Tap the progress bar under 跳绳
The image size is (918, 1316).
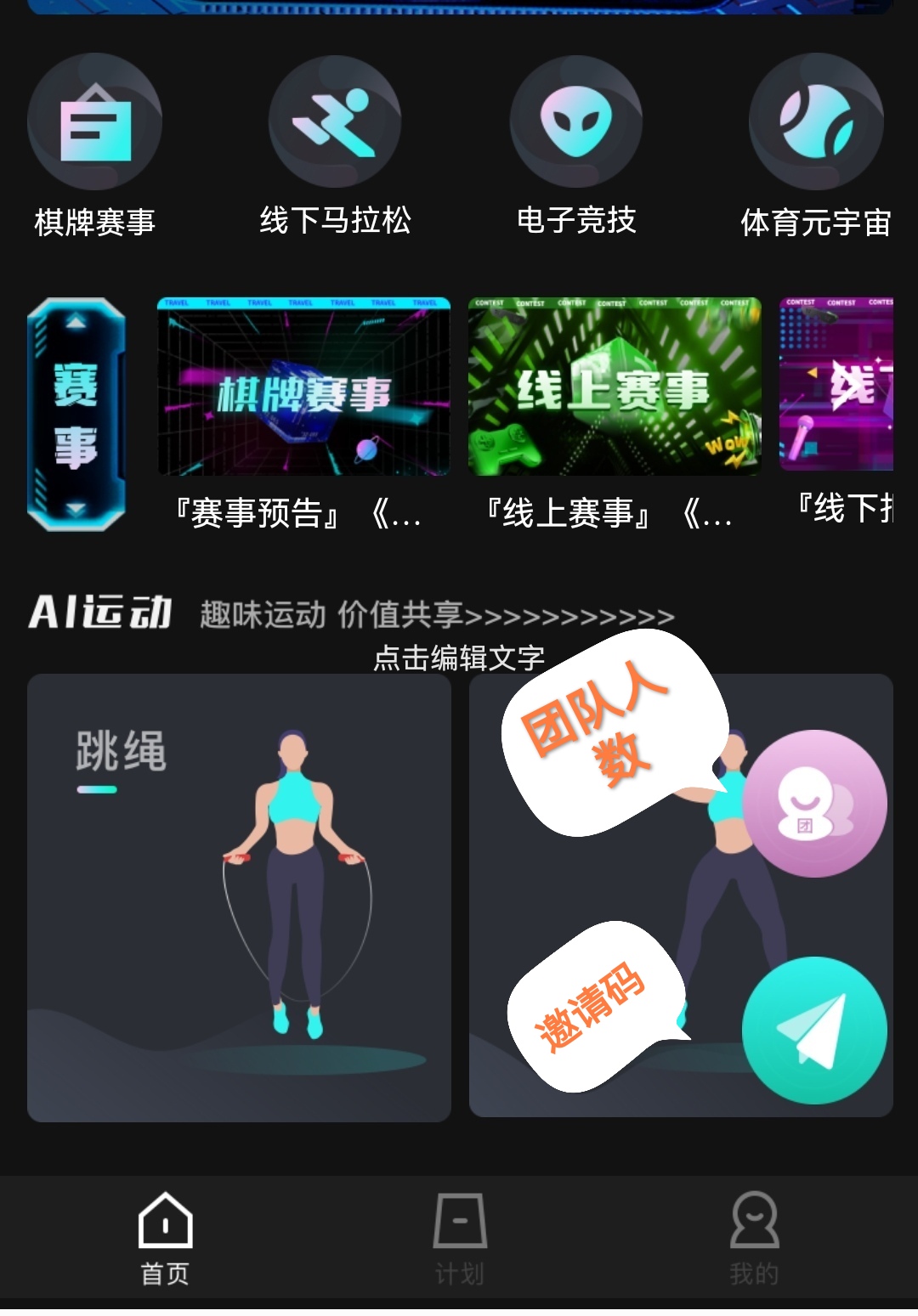coord(96,788)
